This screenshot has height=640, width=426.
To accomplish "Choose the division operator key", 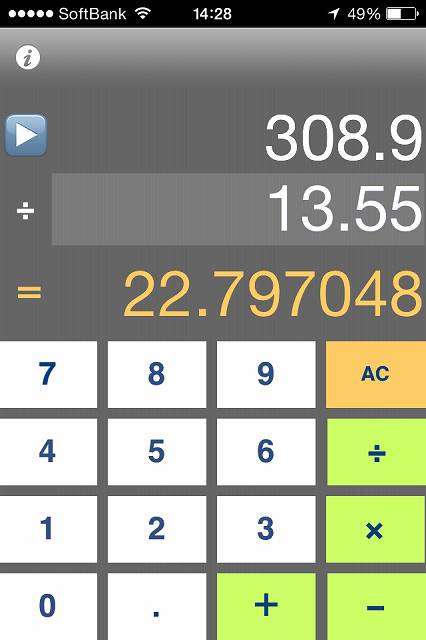I will pos(376,451).
